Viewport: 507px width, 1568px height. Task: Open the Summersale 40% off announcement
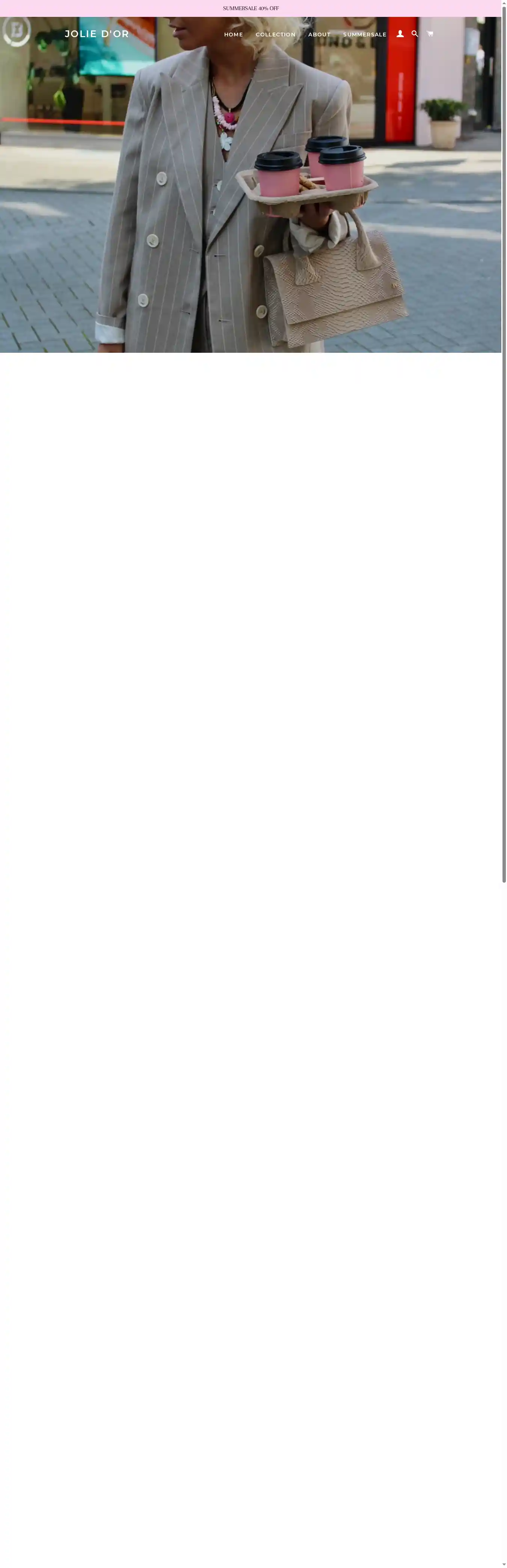(250, 9)
